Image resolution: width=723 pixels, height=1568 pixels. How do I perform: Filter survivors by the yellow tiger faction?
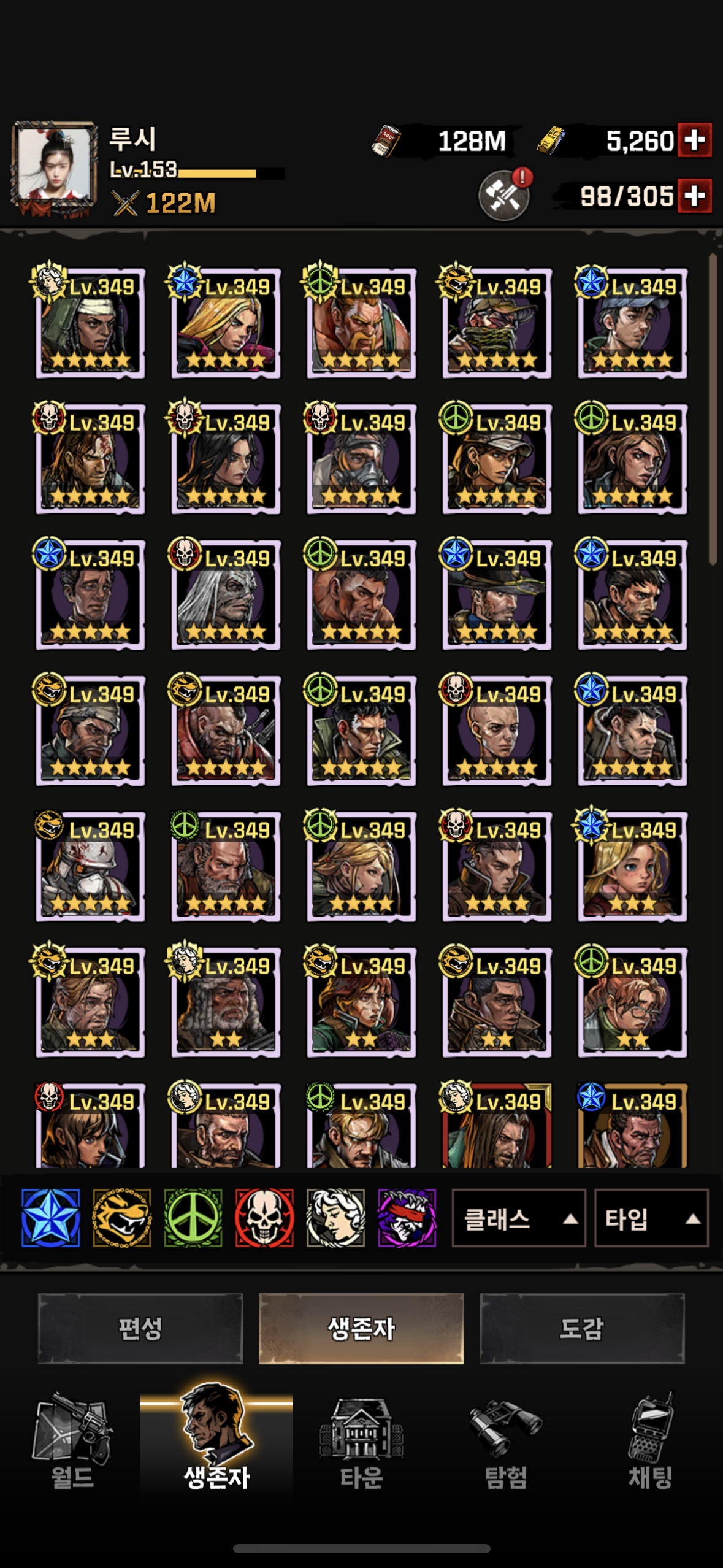121,1218
